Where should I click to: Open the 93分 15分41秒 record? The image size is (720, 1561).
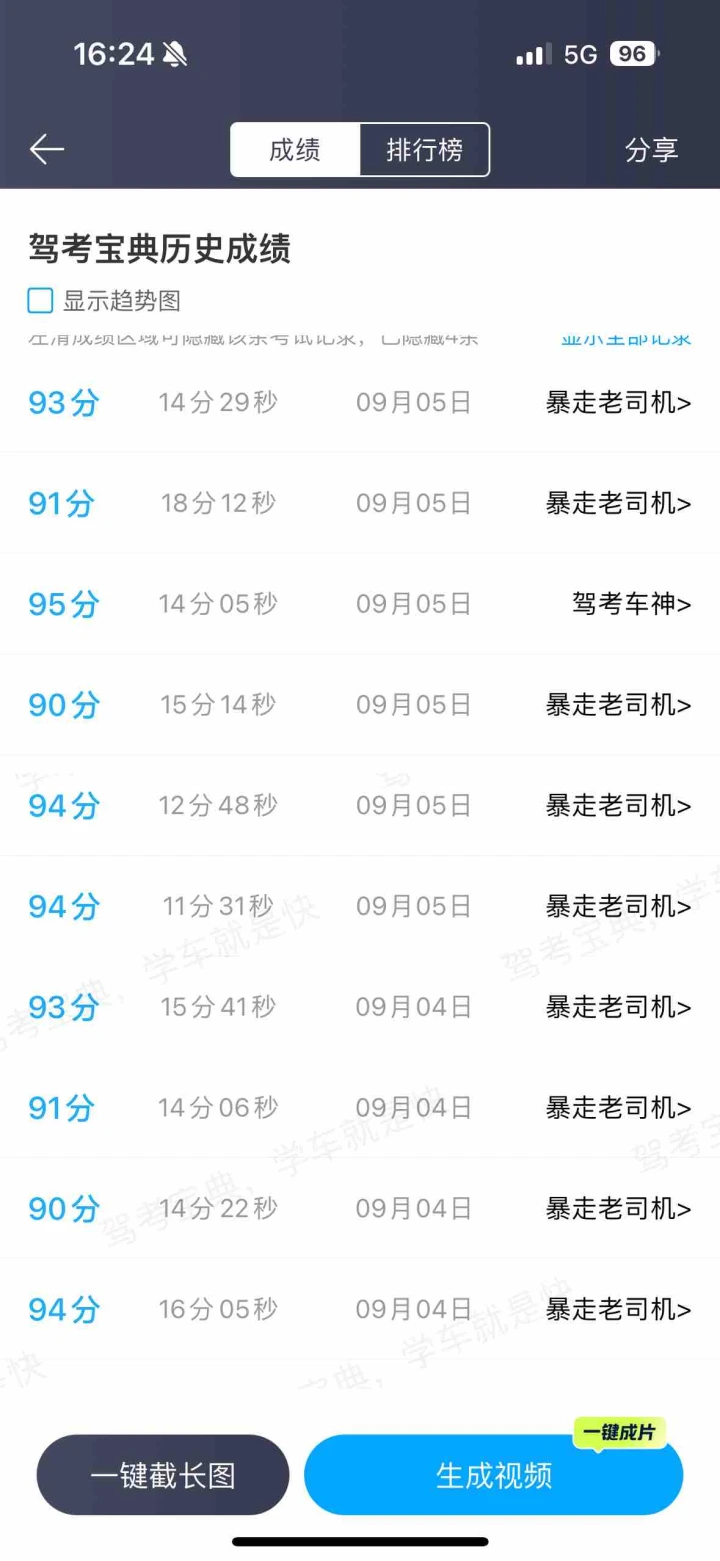[360, 1007]
